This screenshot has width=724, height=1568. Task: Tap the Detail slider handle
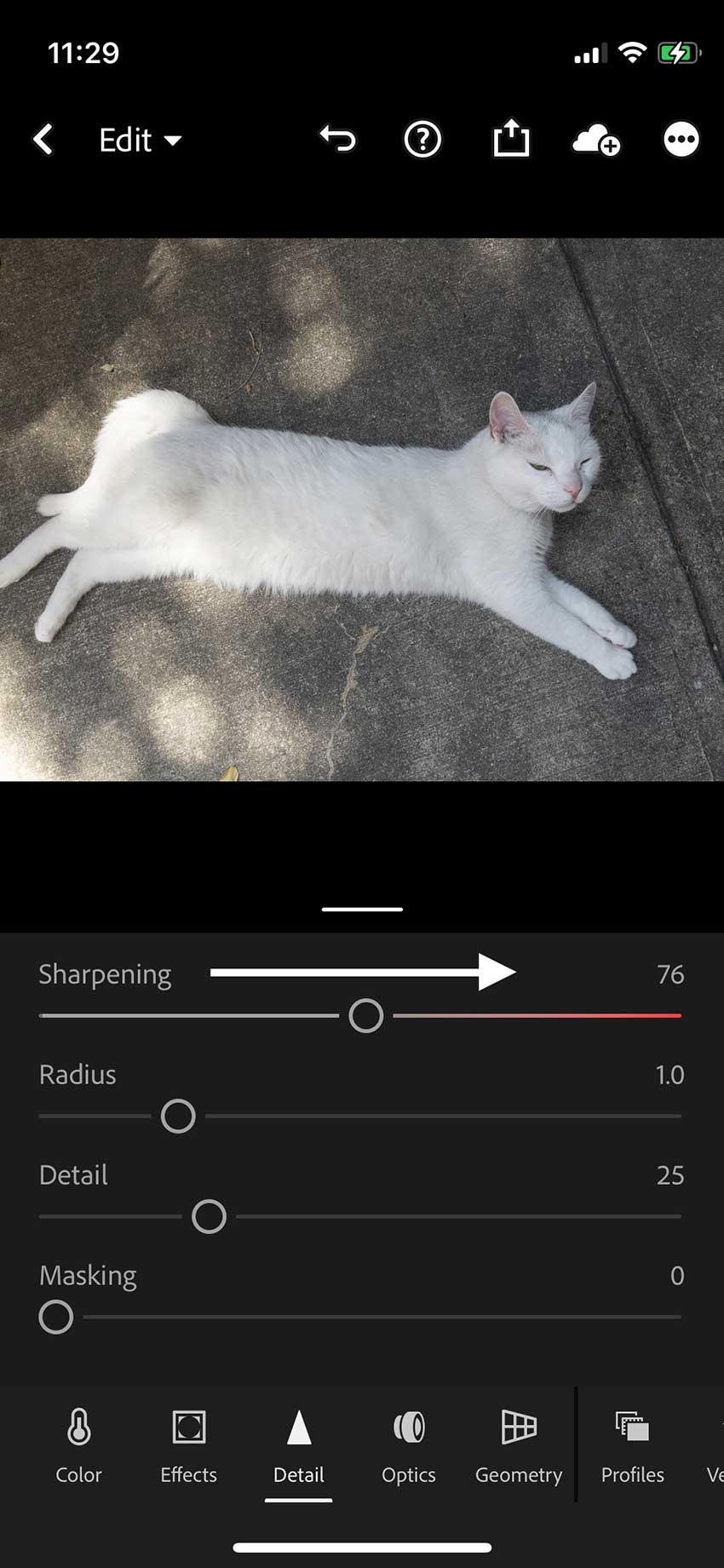click(209, 1216)
